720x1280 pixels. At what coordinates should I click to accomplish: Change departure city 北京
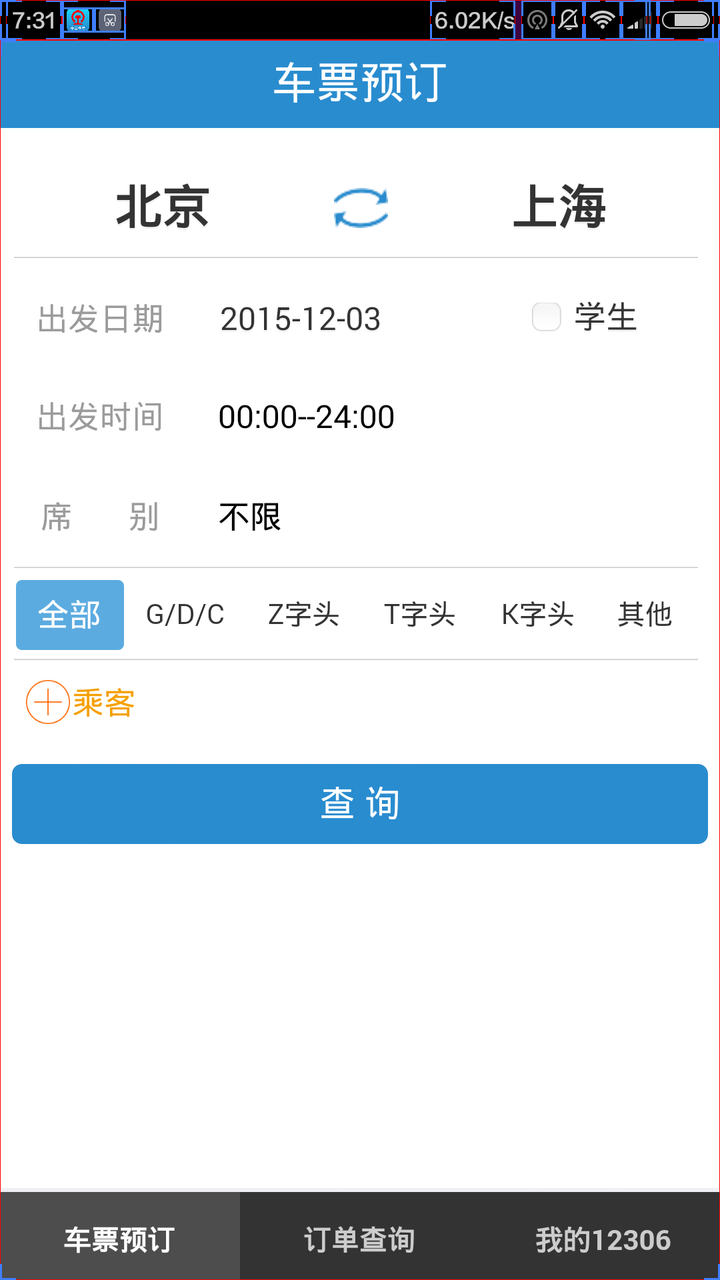point(162,208)
